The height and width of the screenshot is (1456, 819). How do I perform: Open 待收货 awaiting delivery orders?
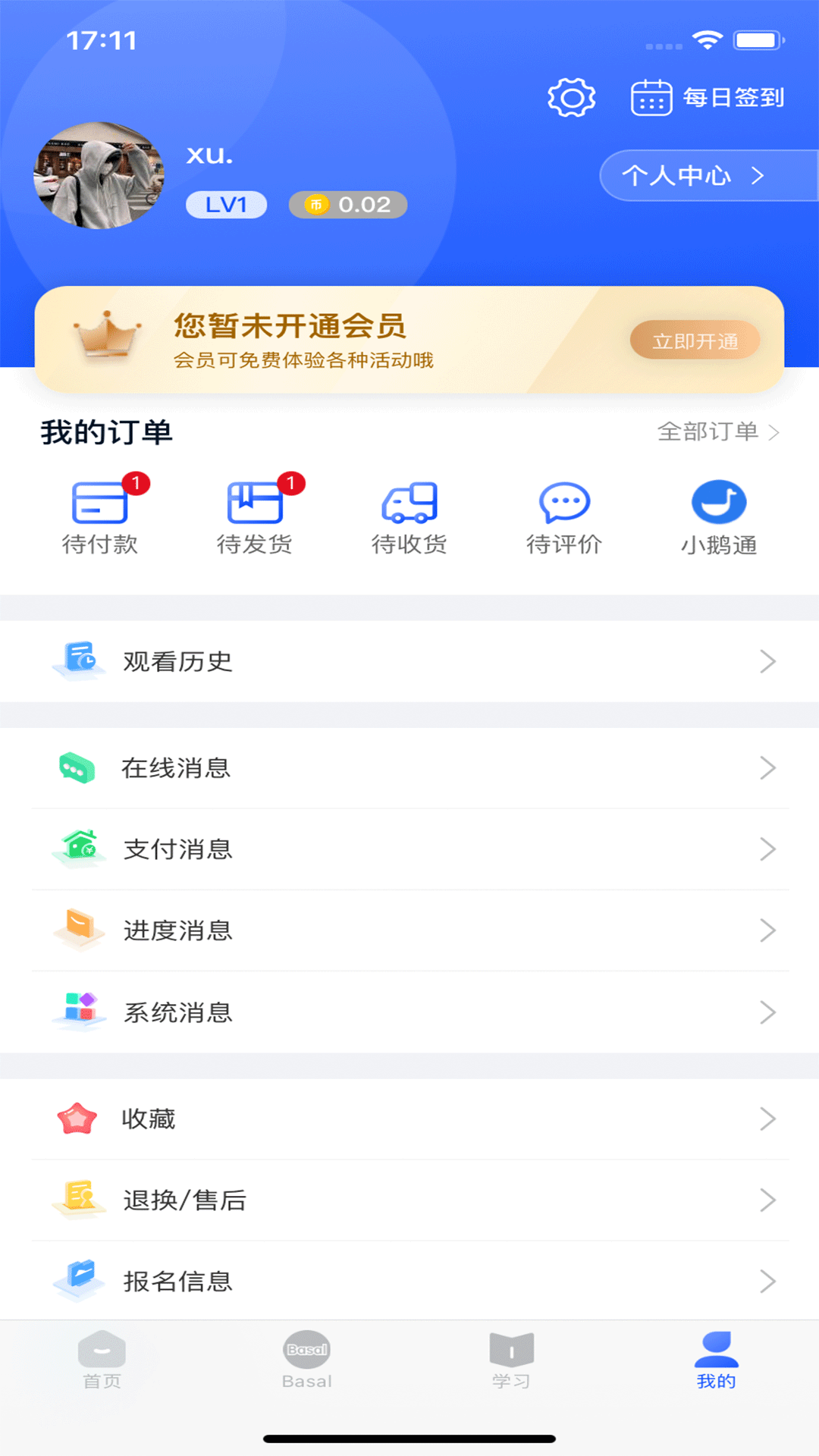coord(409,517)
